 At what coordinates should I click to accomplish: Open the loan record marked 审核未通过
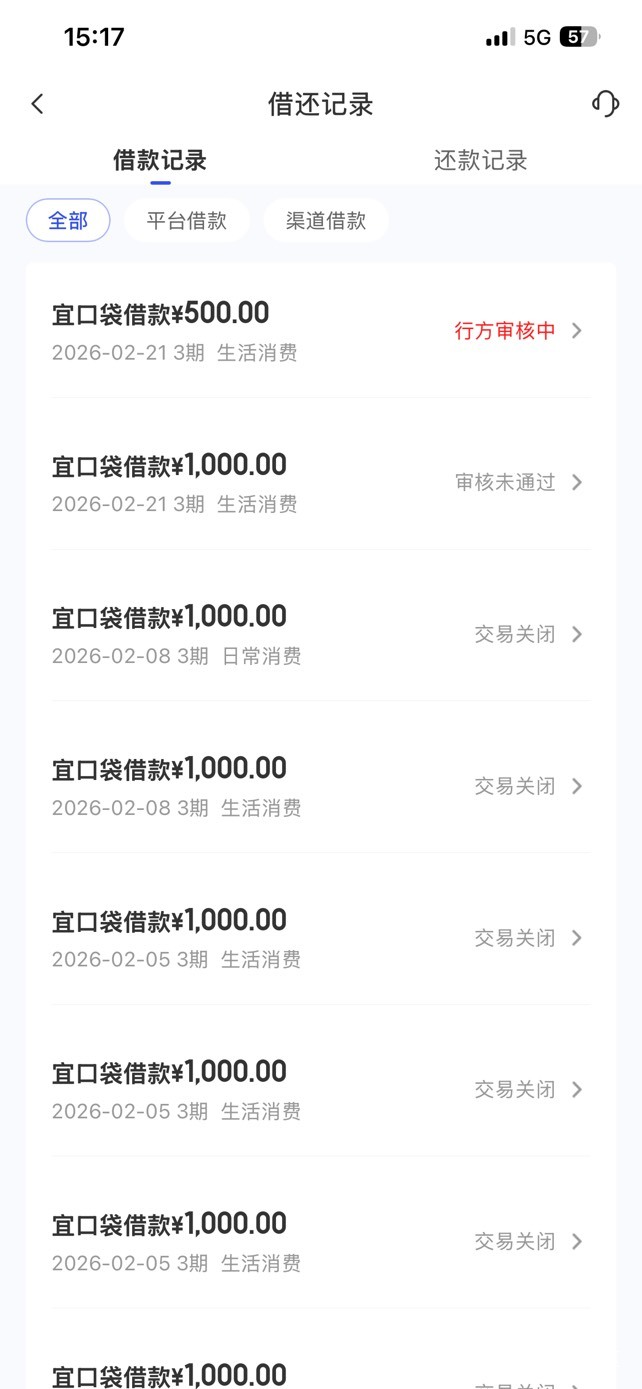click(x=320, y=483)
